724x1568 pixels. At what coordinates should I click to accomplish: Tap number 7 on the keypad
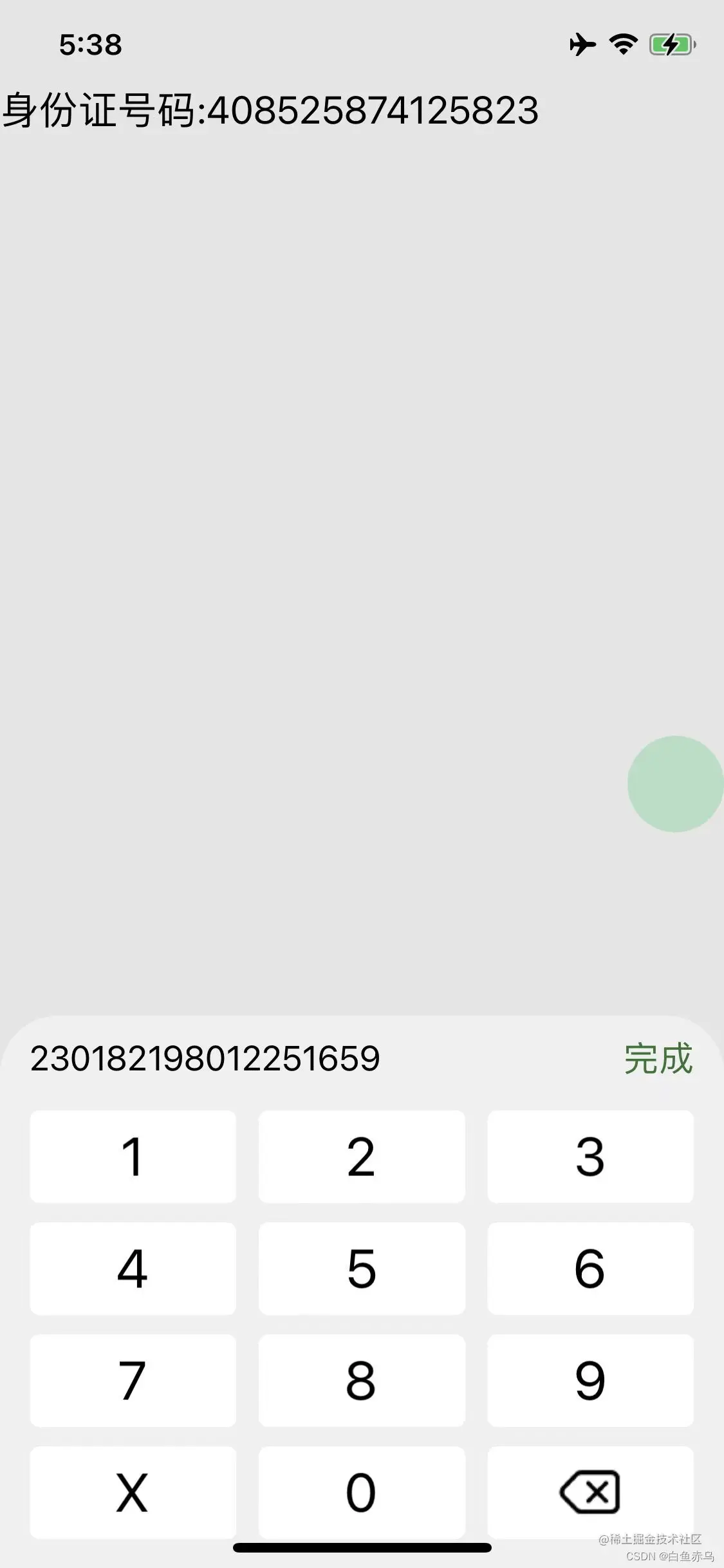pos(133,1381)
